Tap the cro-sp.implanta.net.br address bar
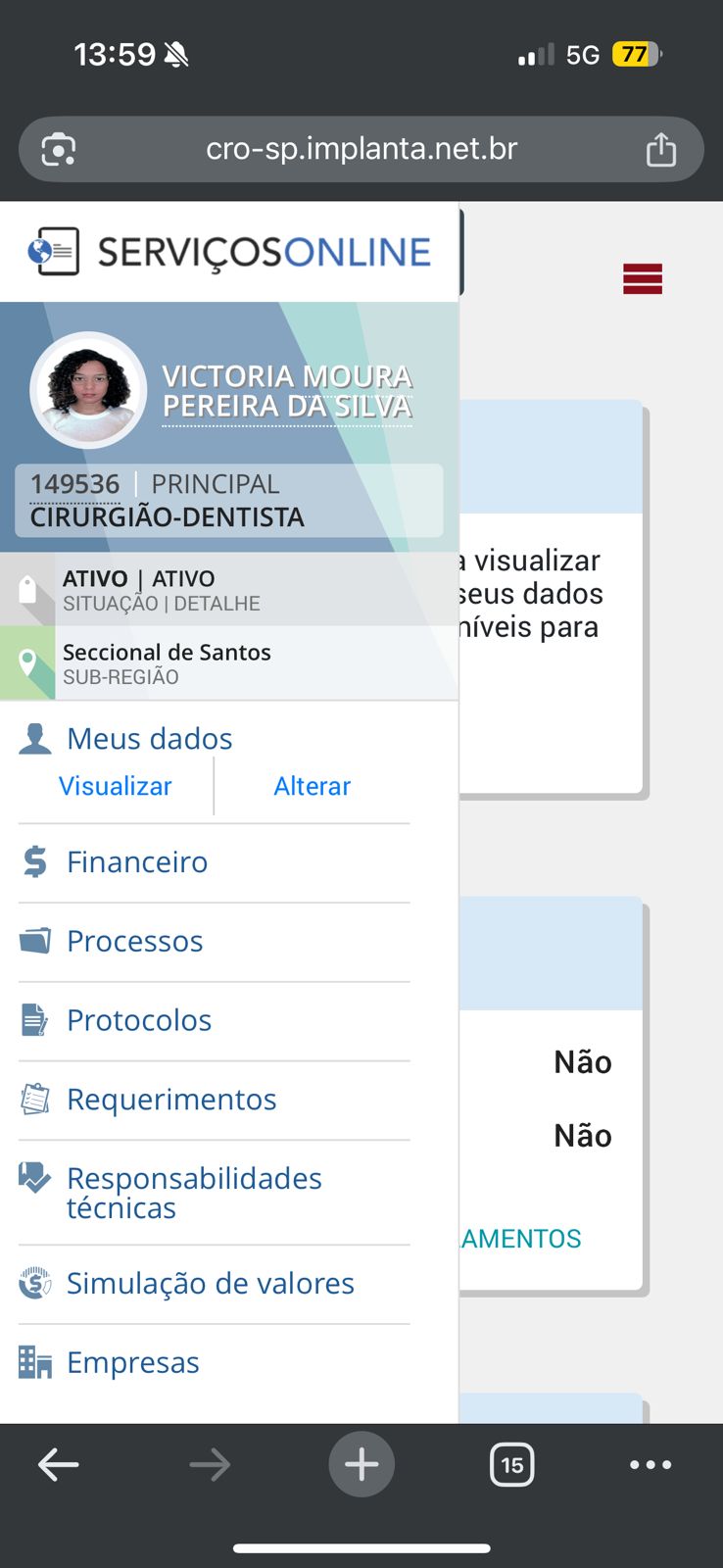Screen dimensions: 723x1568 [x=361, y=149]
